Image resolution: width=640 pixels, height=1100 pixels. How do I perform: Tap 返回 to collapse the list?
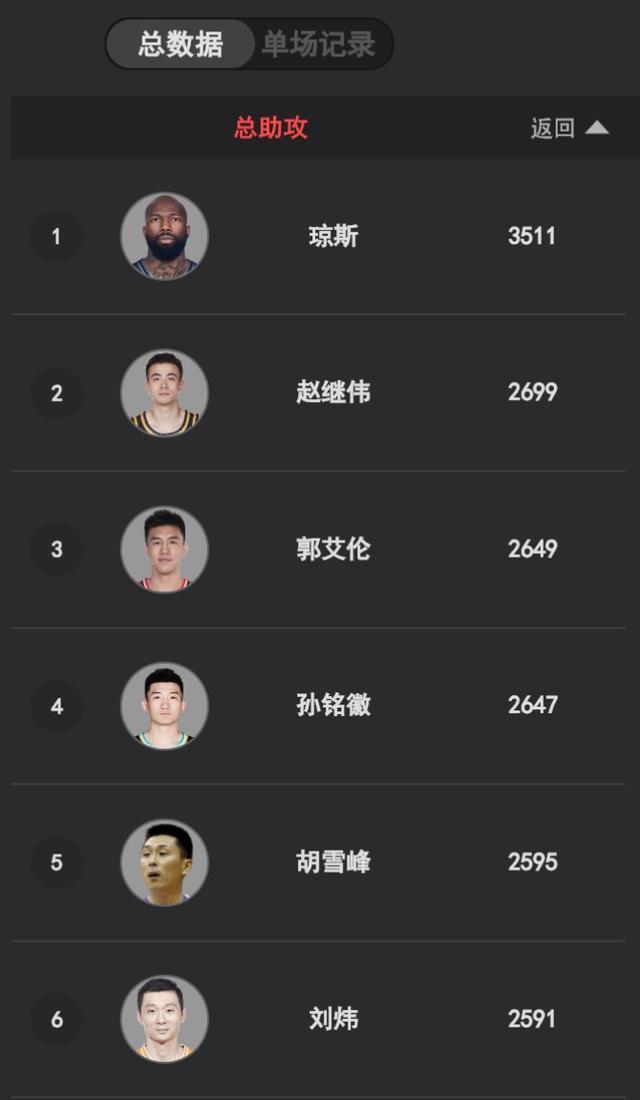568,128
